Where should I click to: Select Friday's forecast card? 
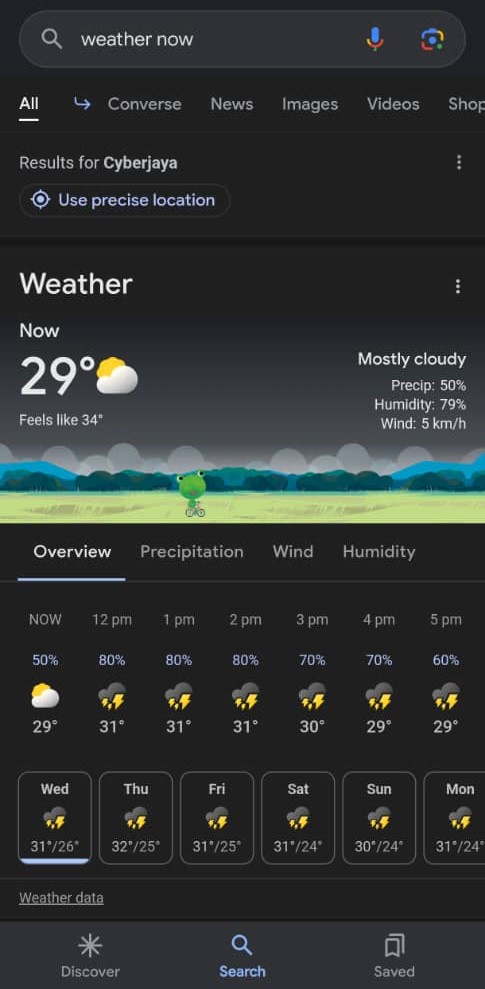217,818
